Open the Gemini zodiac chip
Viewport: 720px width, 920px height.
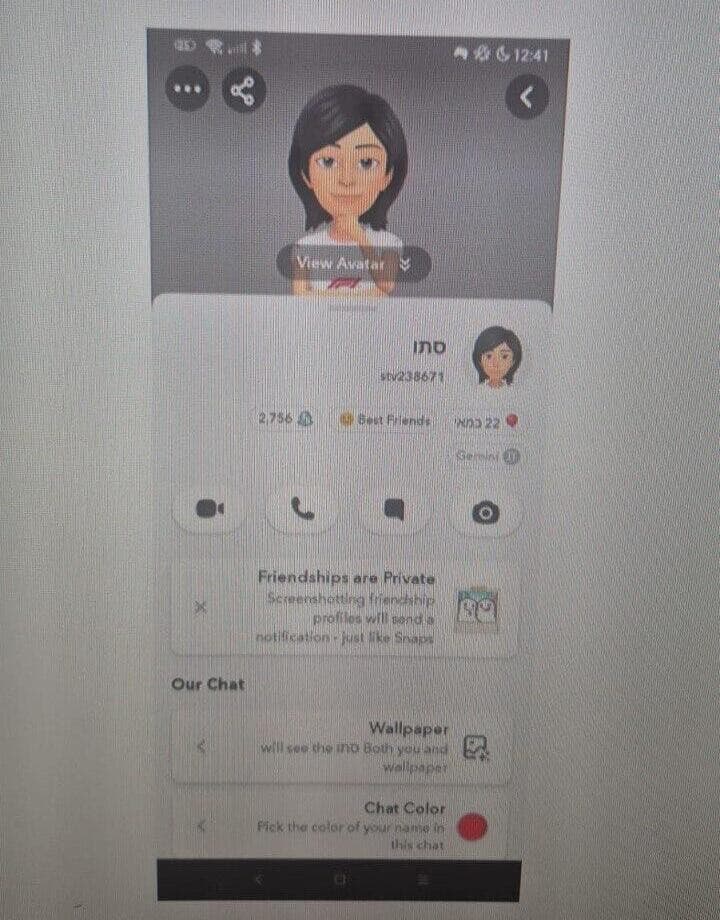(488, 456)
